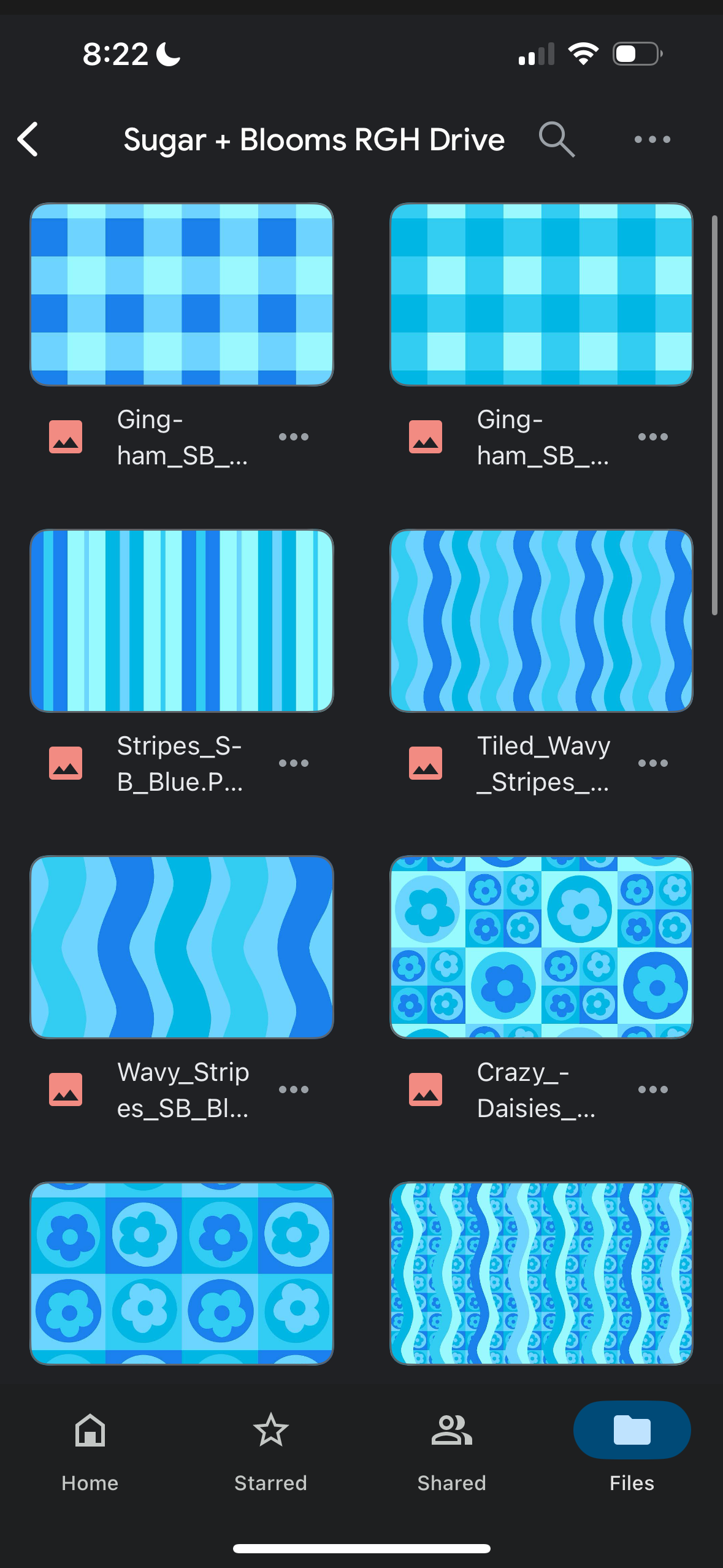Show more options for Stripes_SB_Blue file
Screen dimensions: 723x1568
(293, 763)
